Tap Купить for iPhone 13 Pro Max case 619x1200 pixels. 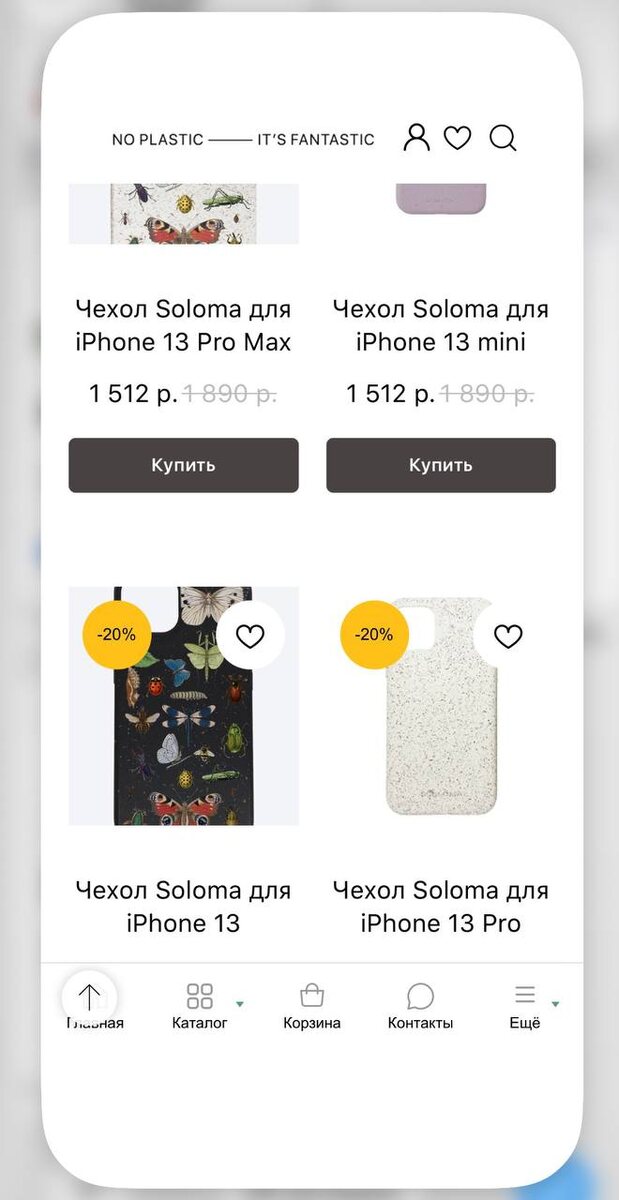(183, 465)
